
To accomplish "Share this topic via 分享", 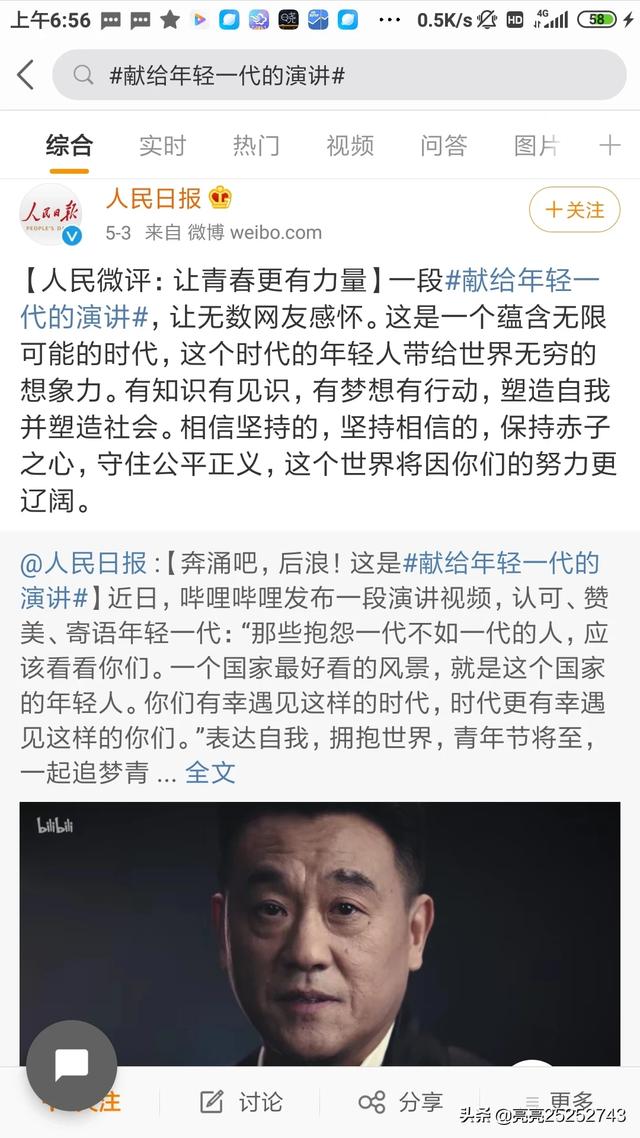I will pos(400,1102).
